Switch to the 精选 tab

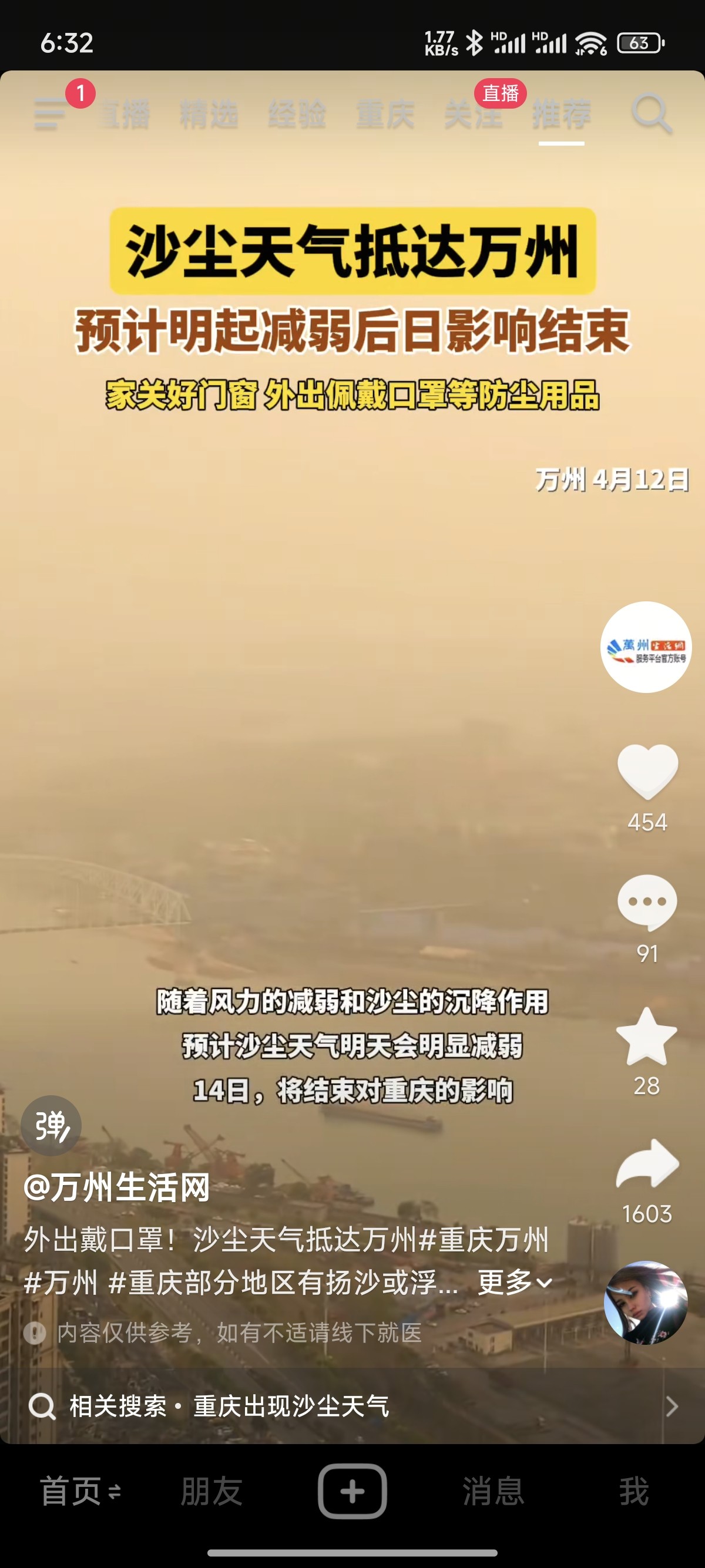pos(209,115)
